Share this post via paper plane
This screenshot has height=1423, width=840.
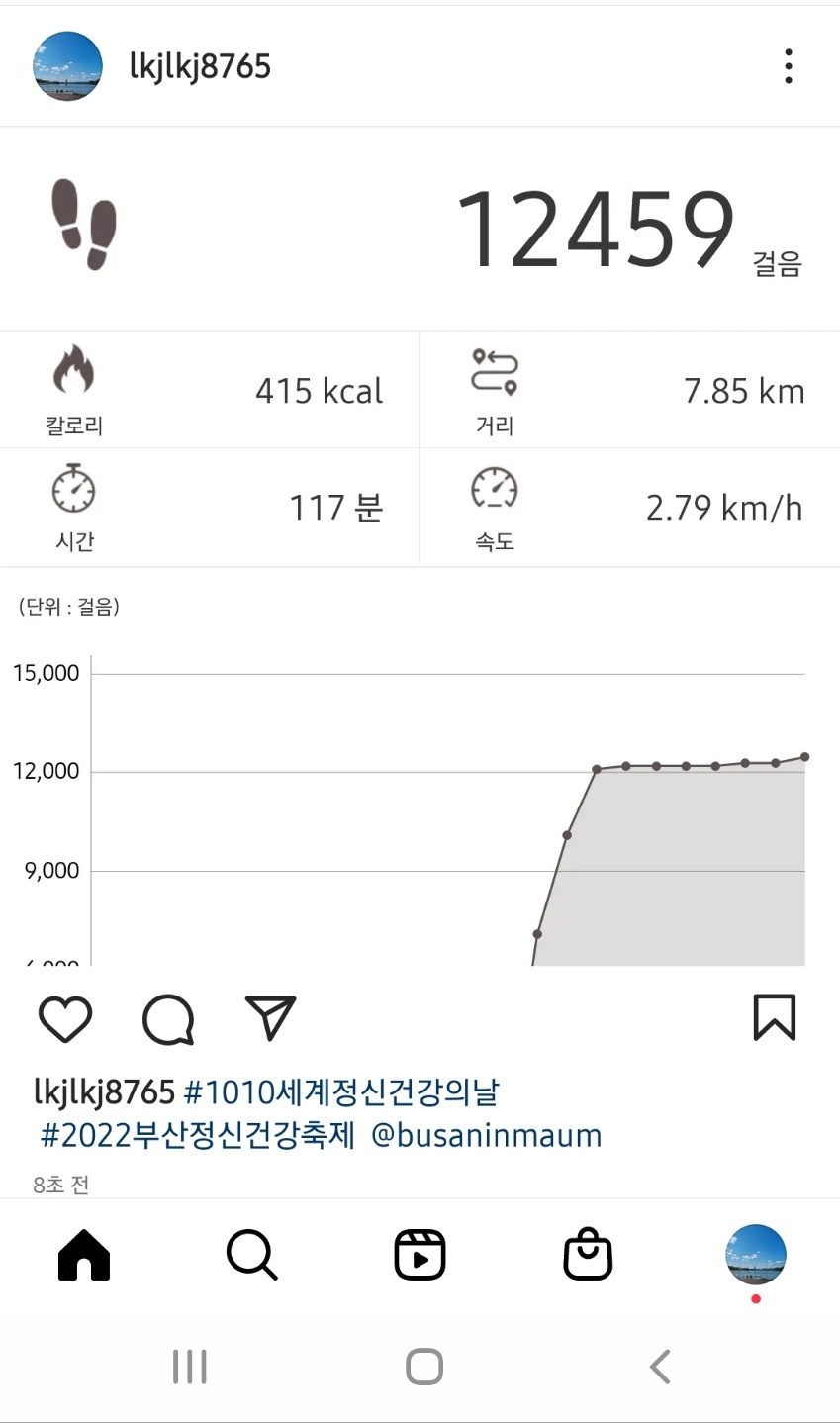click(x=270, y=1018)
